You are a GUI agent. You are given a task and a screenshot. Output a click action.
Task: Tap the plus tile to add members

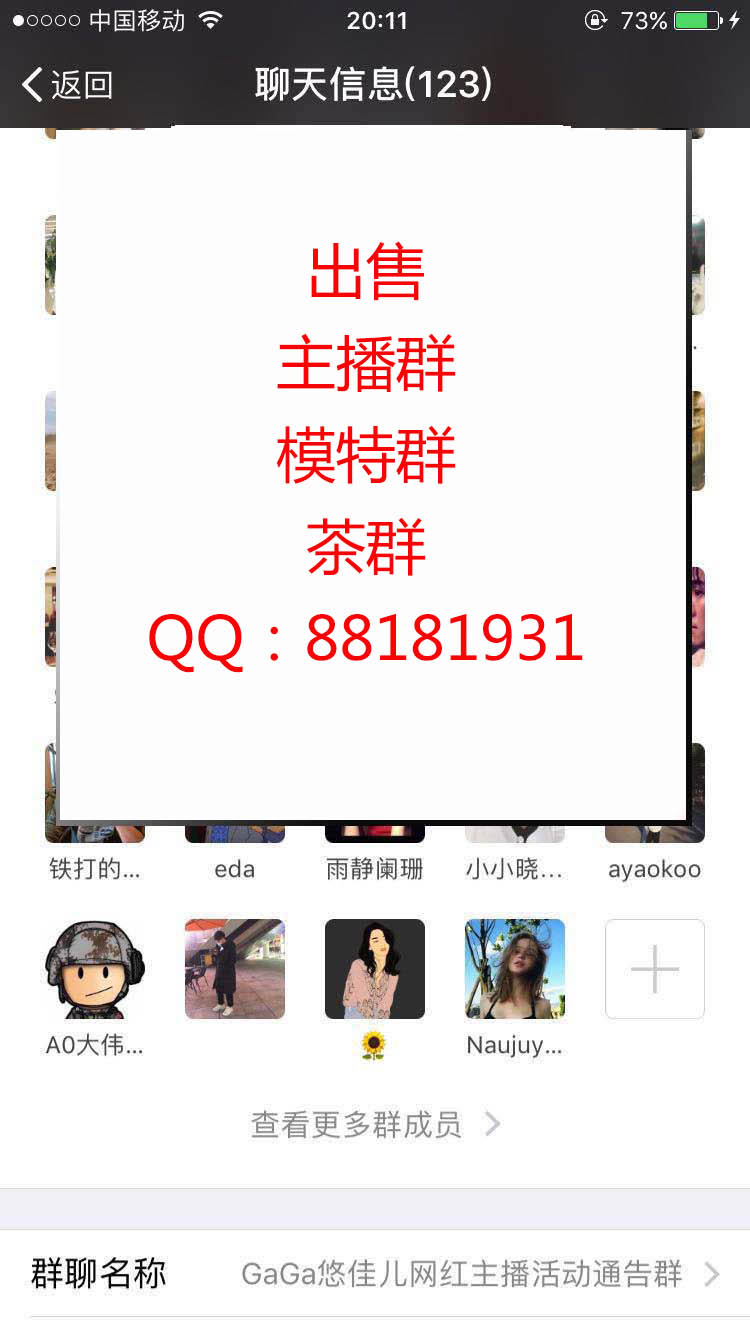pyautogui.click(x=655, y=969)
